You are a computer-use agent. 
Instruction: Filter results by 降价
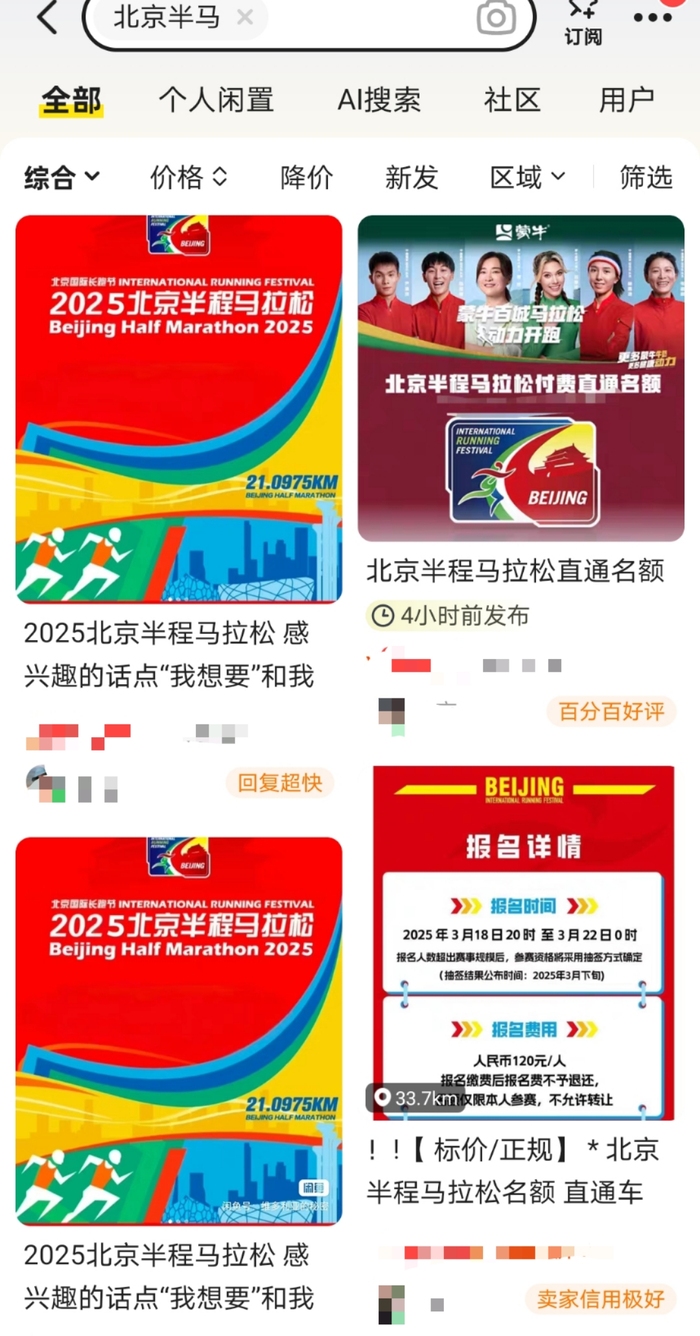coord(307,178)
